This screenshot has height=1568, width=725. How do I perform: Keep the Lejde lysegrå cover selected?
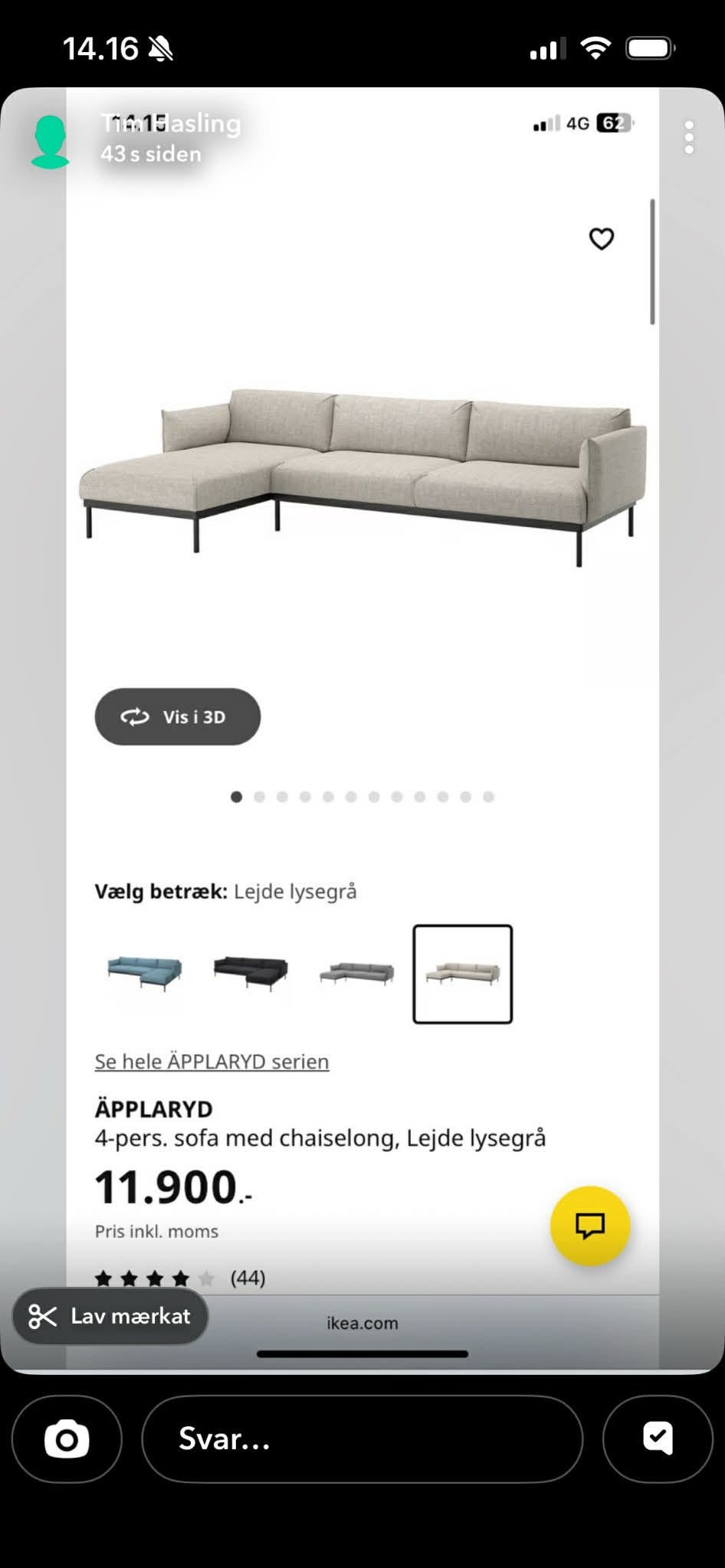[462, 975]
